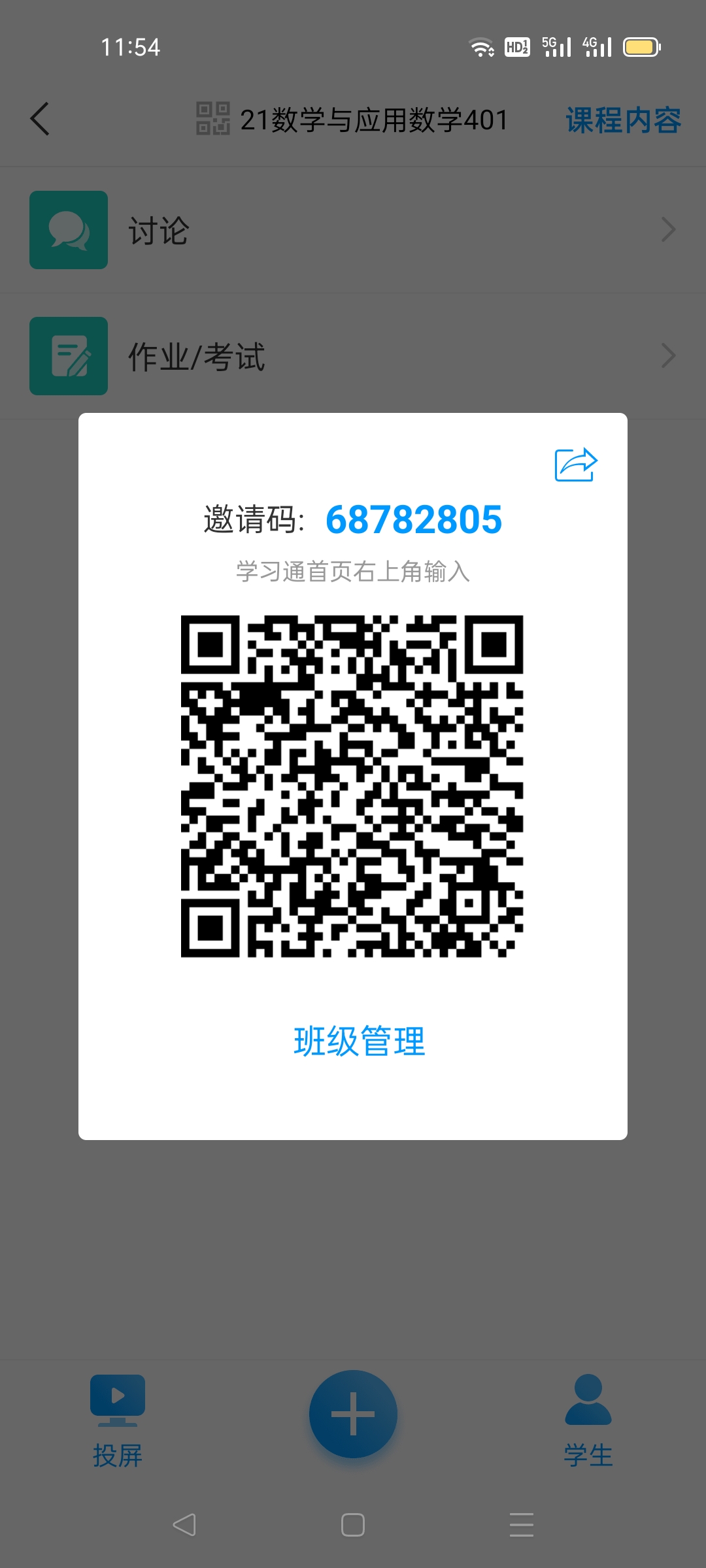Tap the QR icon beside class title

(x=213, y=119)
